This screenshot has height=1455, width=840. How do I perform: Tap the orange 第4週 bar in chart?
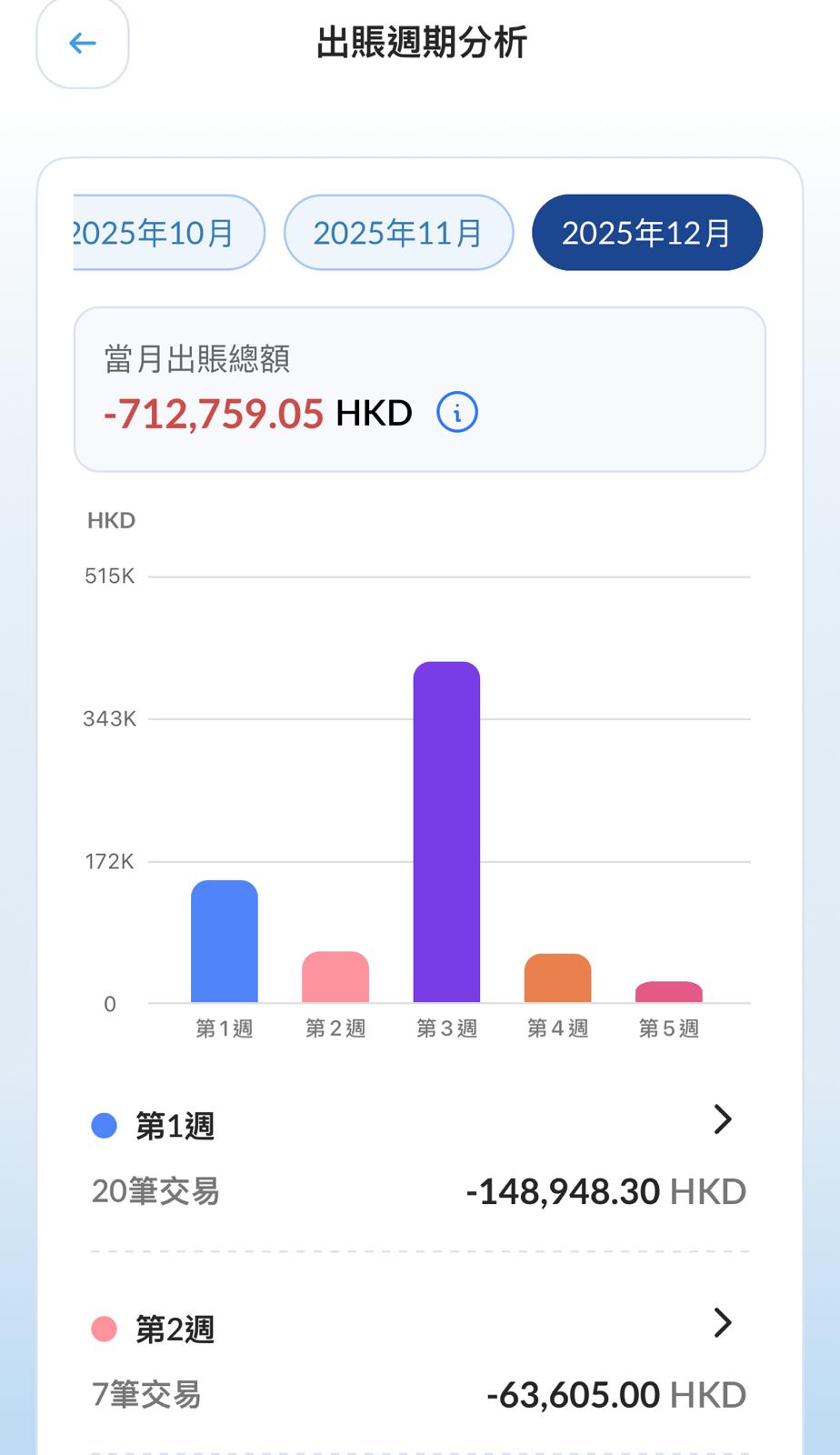coord(557,978)
